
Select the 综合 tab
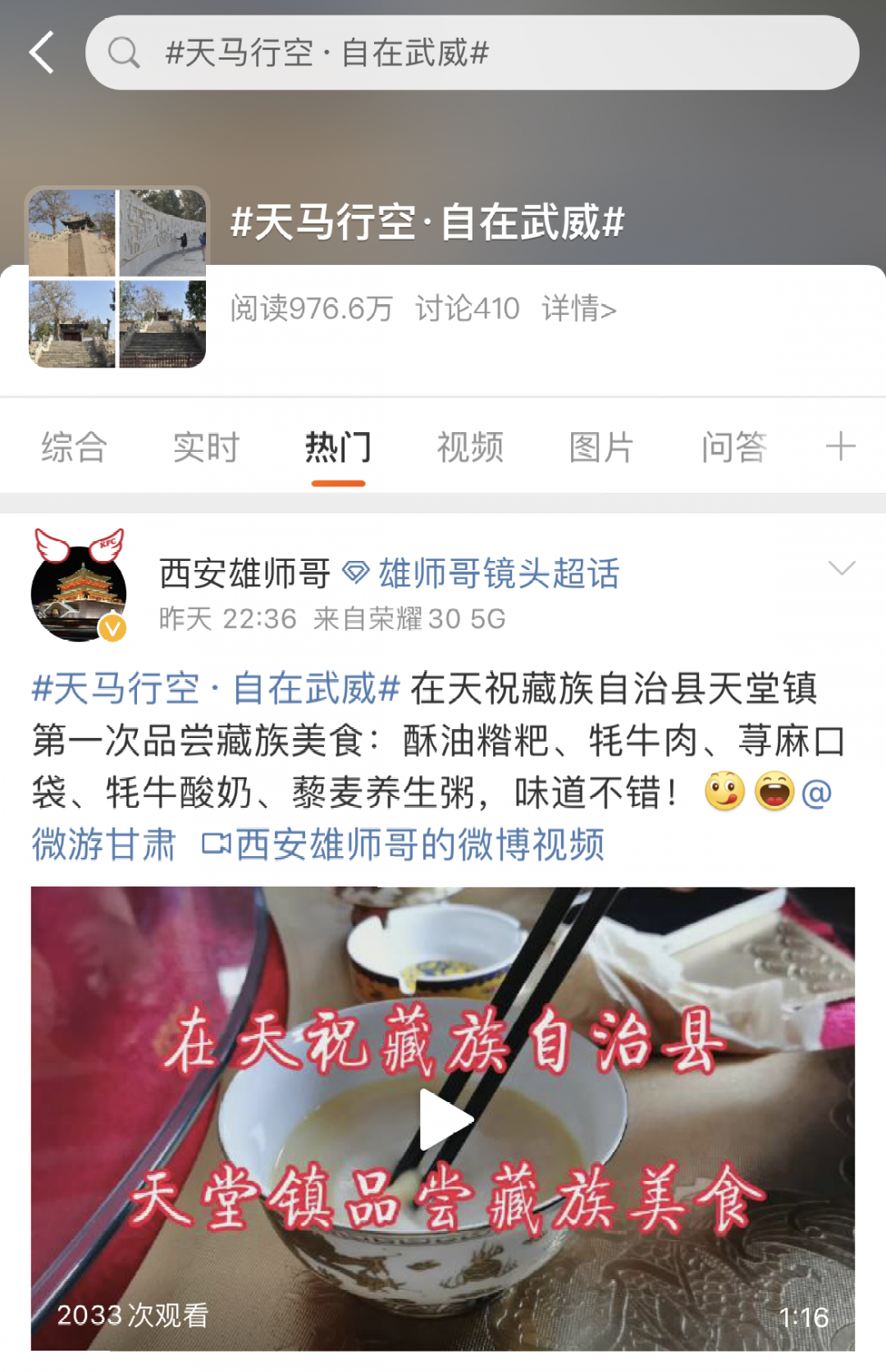coord(72,446)
